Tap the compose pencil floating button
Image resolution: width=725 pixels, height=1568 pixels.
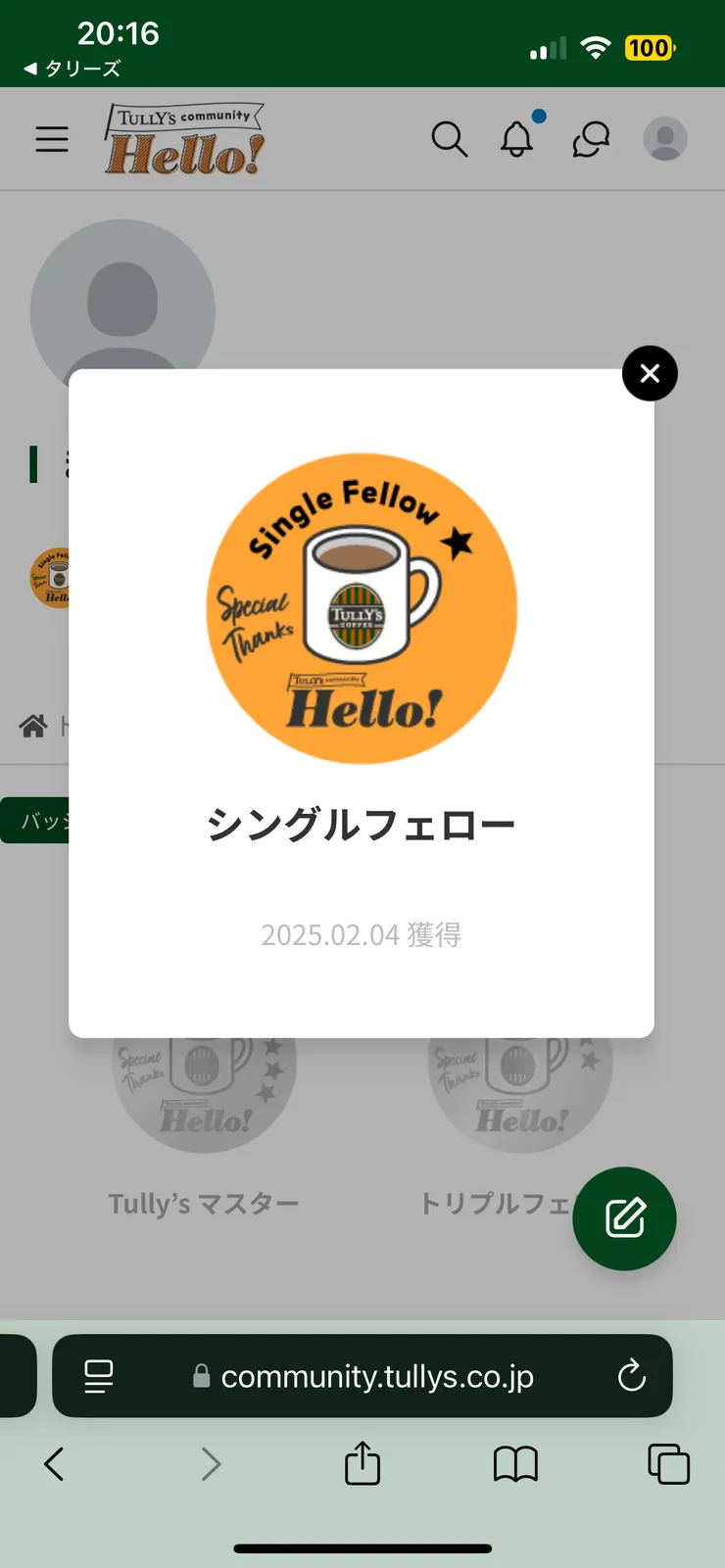click(624, 1218)
